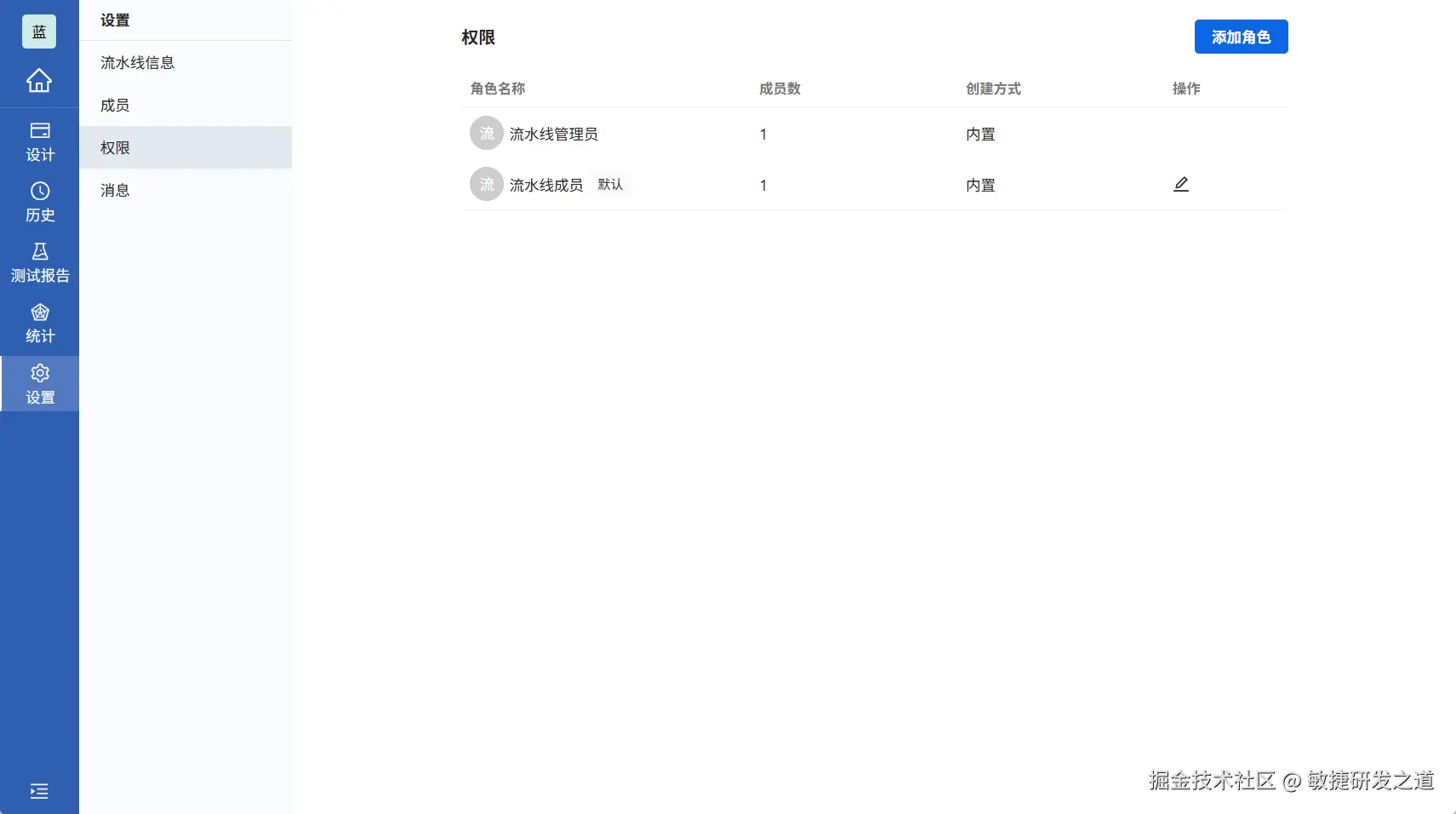1456x814 pixels.
Task: Open 测试报告 section
Action: 40,262
